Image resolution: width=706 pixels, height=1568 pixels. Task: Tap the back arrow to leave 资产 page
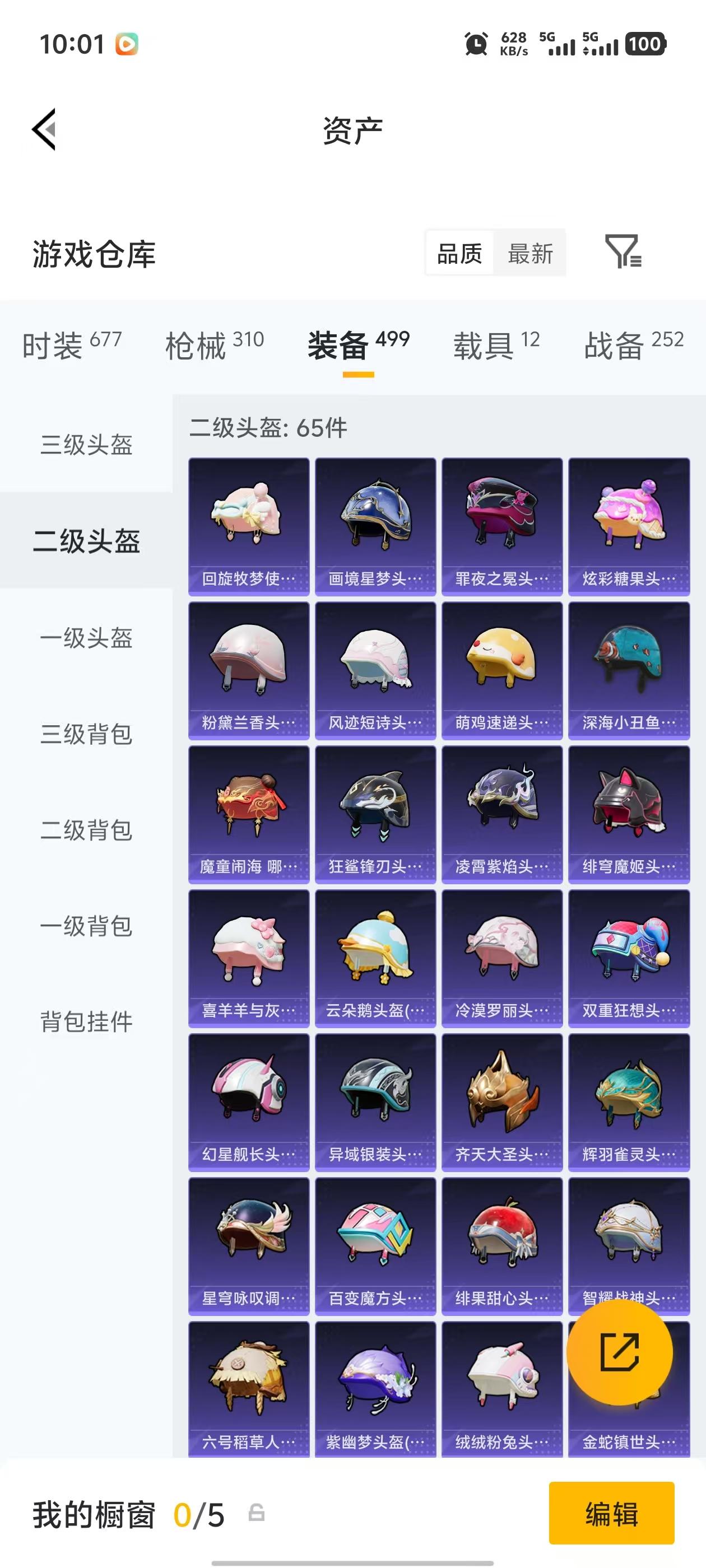coord(44,129)
